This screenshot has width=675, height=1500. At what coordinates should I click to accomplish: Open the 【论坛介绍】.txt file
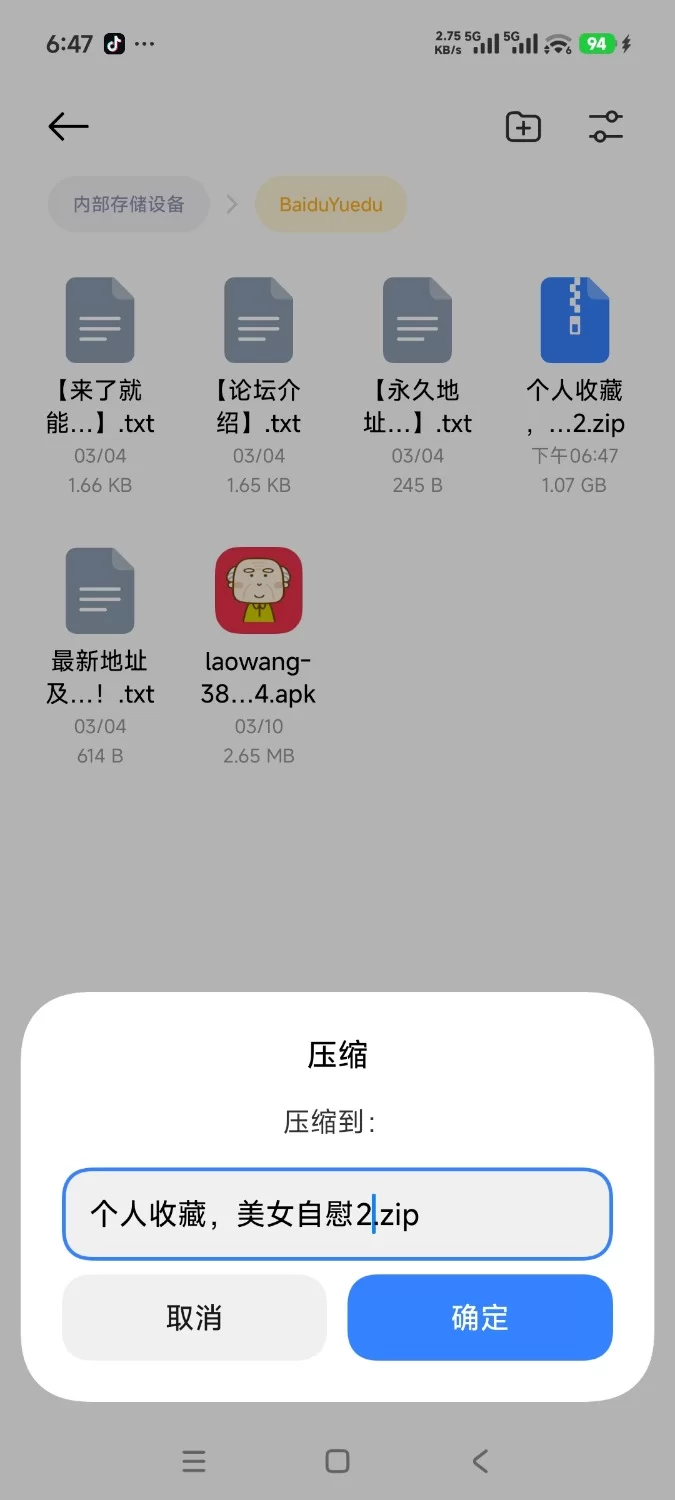259,320
